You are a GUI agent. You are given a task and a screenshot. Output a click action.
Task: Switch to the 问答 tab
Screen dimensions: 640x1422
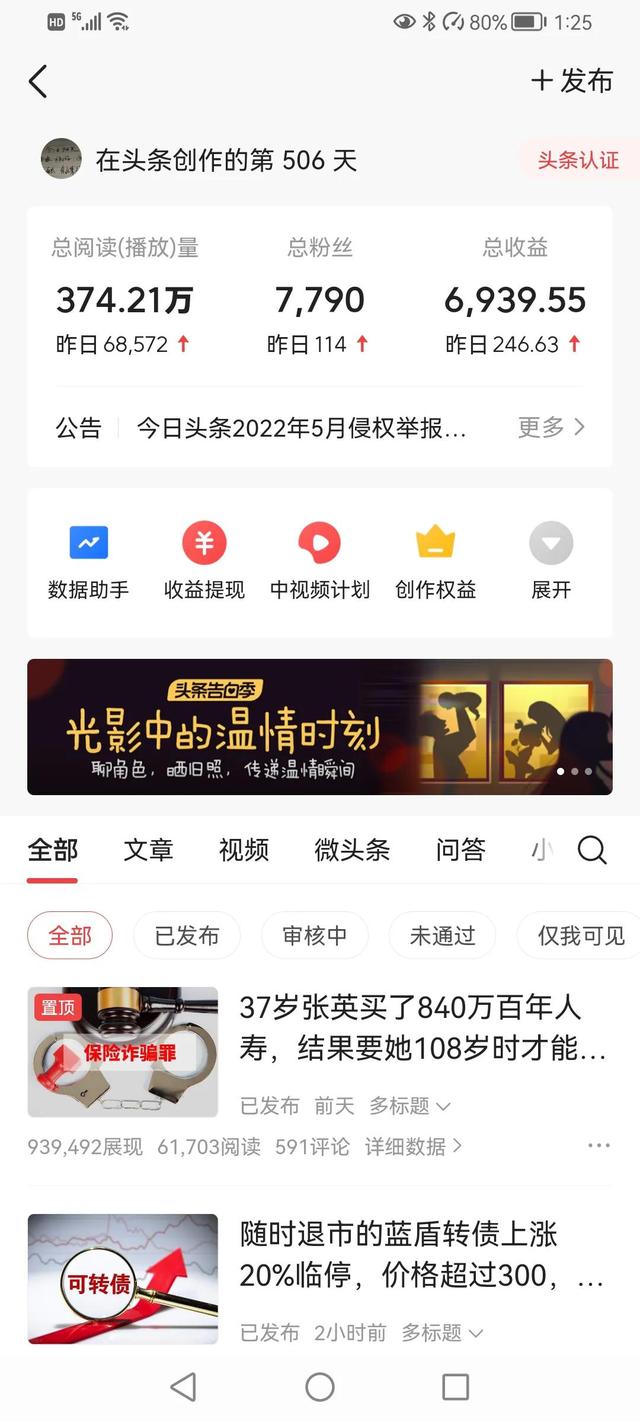click(x=460, y=850)
